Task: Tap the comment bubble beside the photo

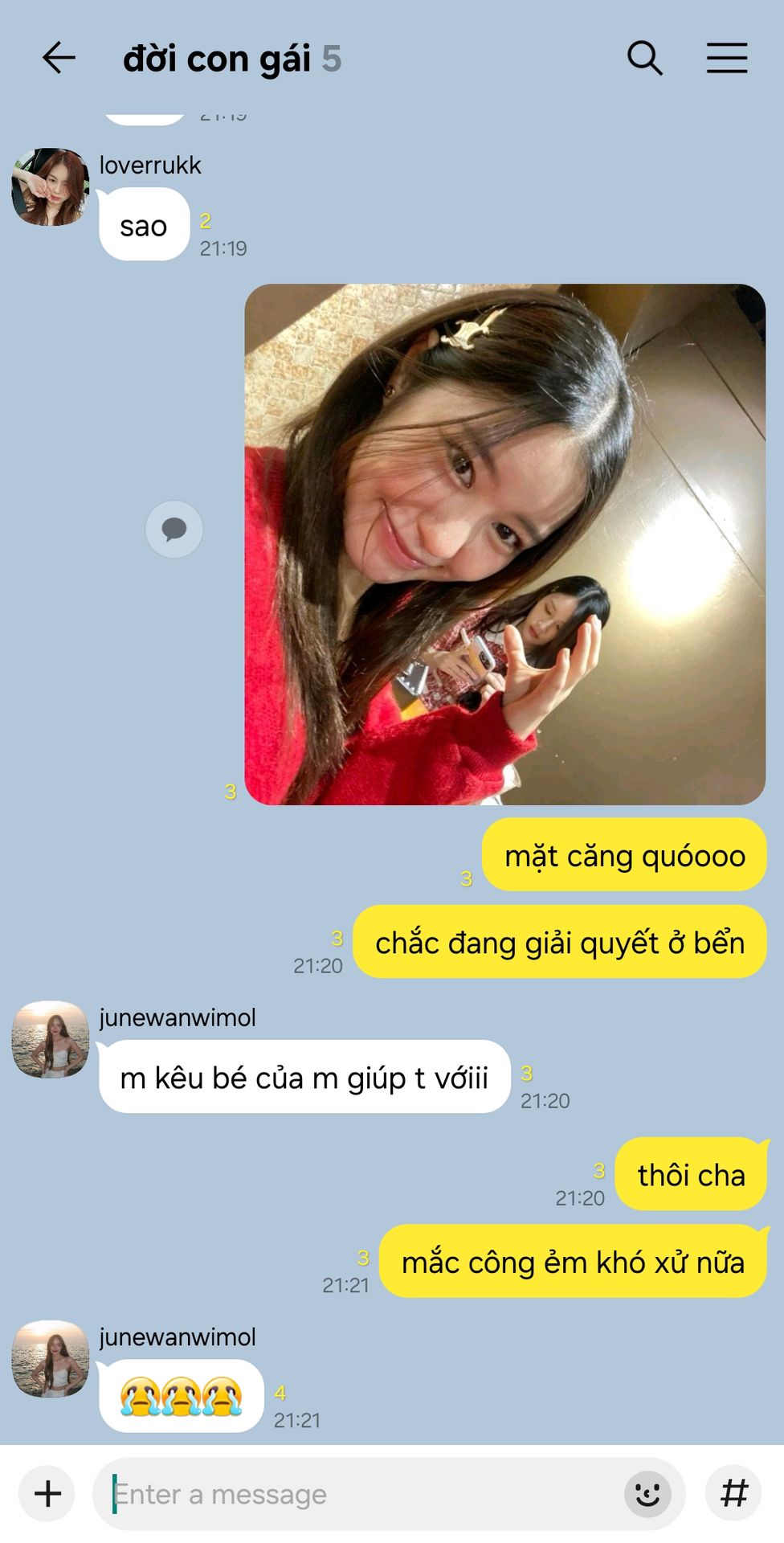Action: [x=174, y=529]
